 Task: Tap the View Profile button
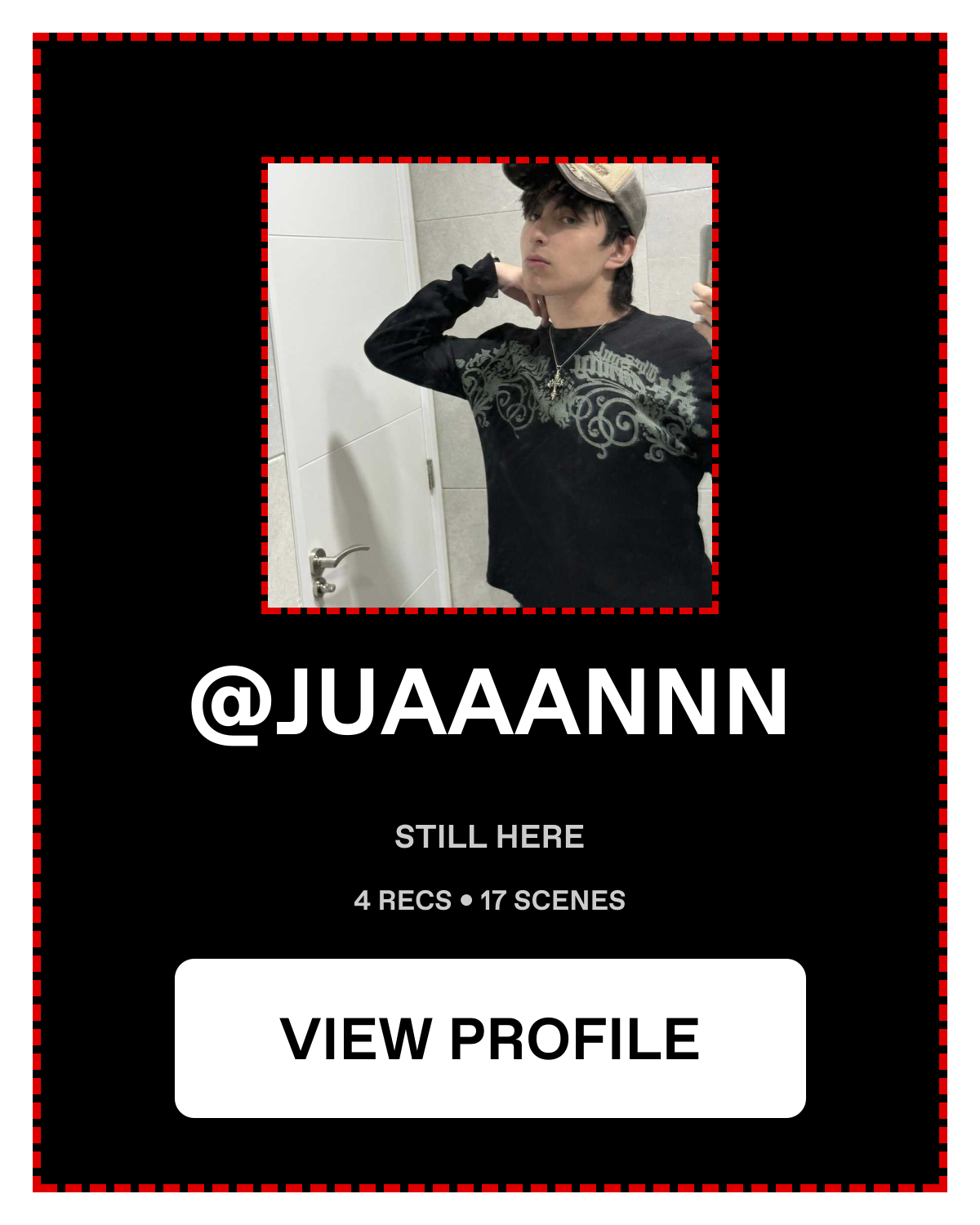[490, 1038]
